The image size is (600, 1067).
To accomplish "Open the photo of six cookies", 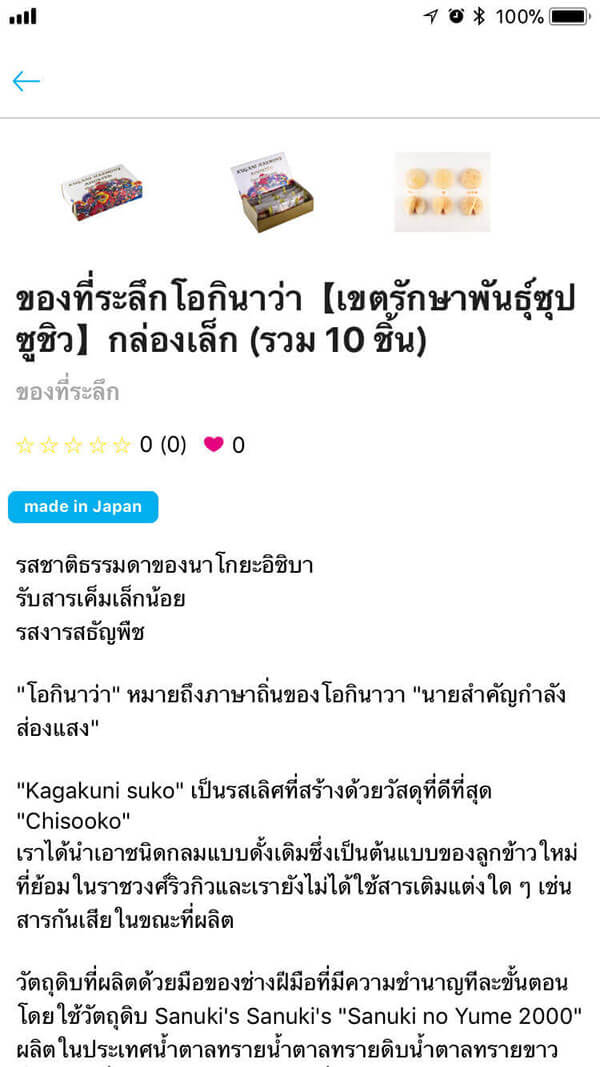I will point(443,192).
